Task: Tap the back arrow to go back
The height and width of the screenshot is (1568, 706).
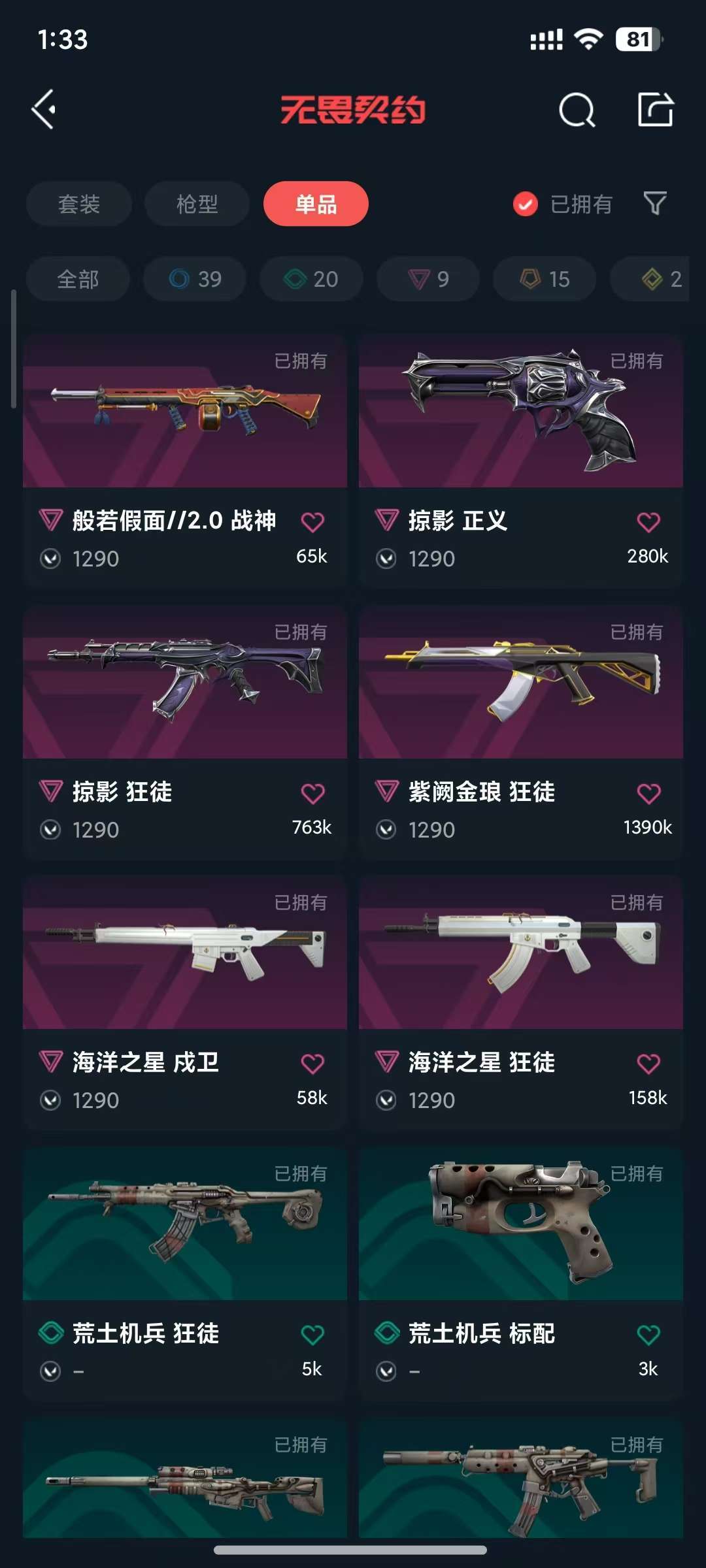Action: pos(44,111)
